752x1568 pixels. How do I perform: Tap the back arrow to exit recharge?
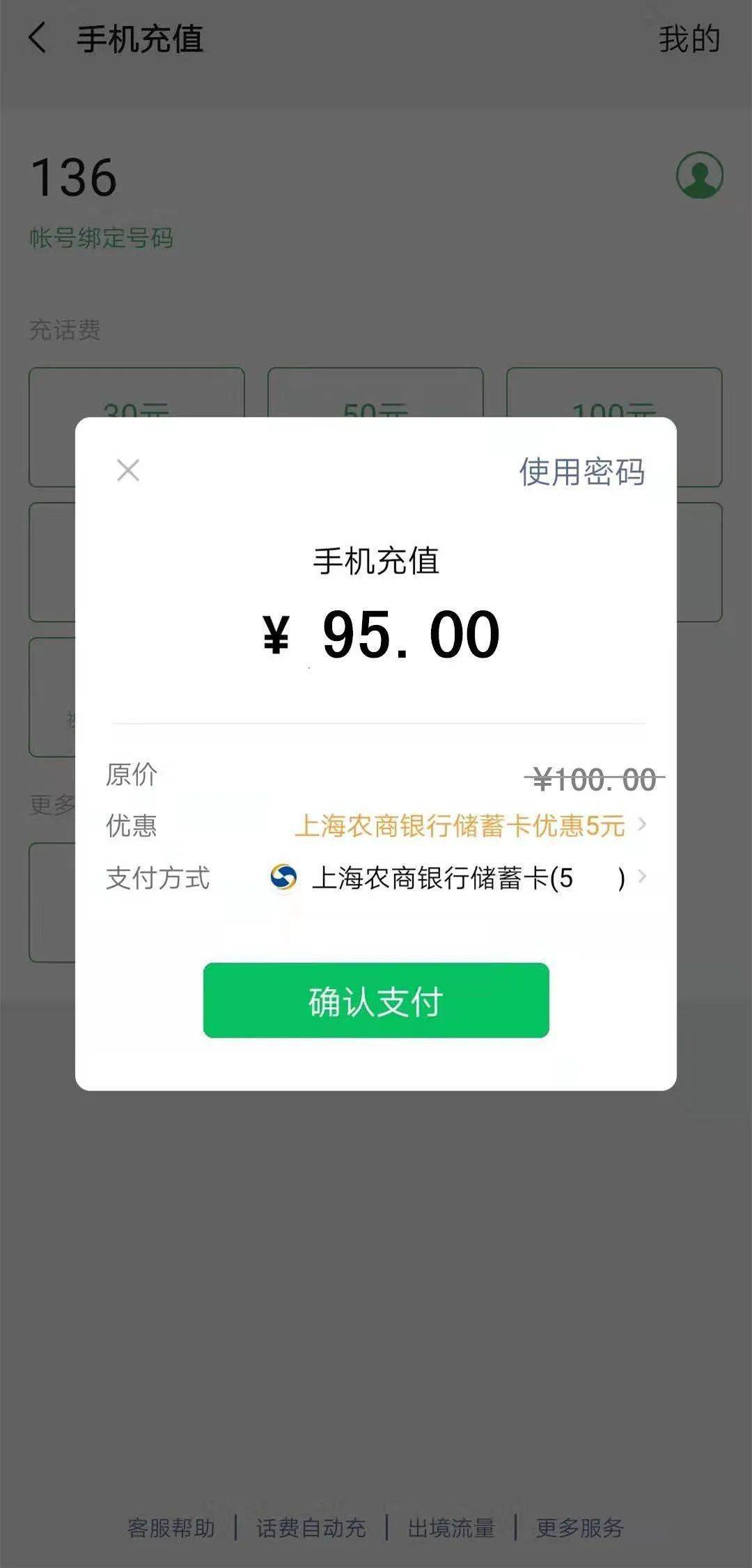(x=38, y=40)
